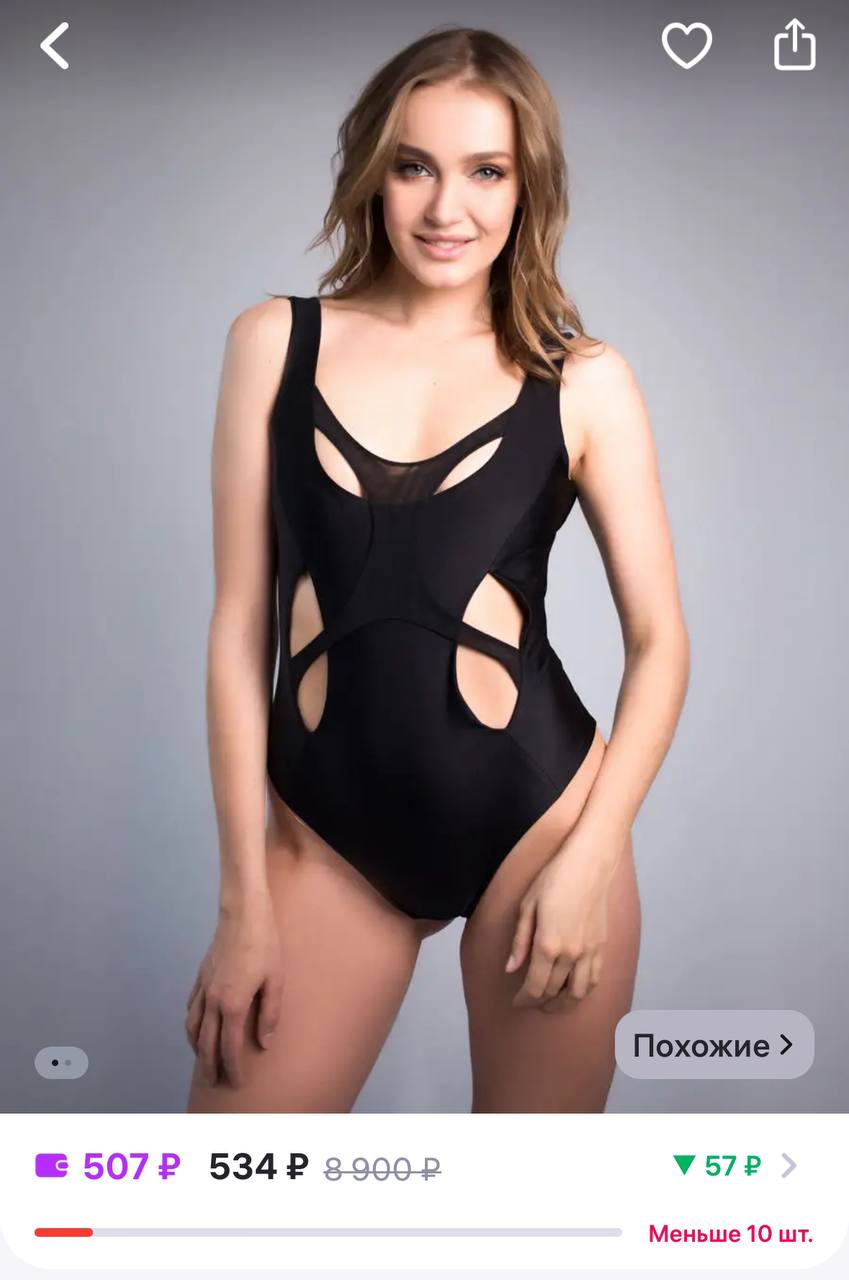The width and height of the screenshot is (849, 1280).
Task: Add this swimsuit to favorites
Action: [686, 45]
